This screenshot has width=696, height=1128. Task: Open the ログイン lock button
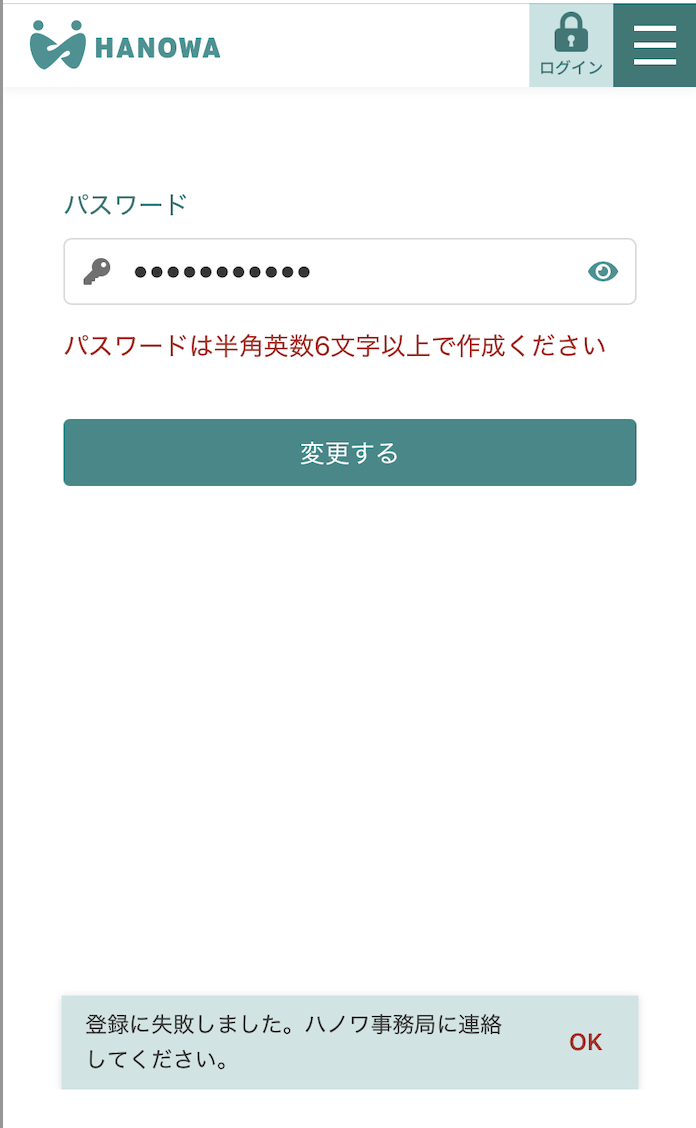coord(571,45)
